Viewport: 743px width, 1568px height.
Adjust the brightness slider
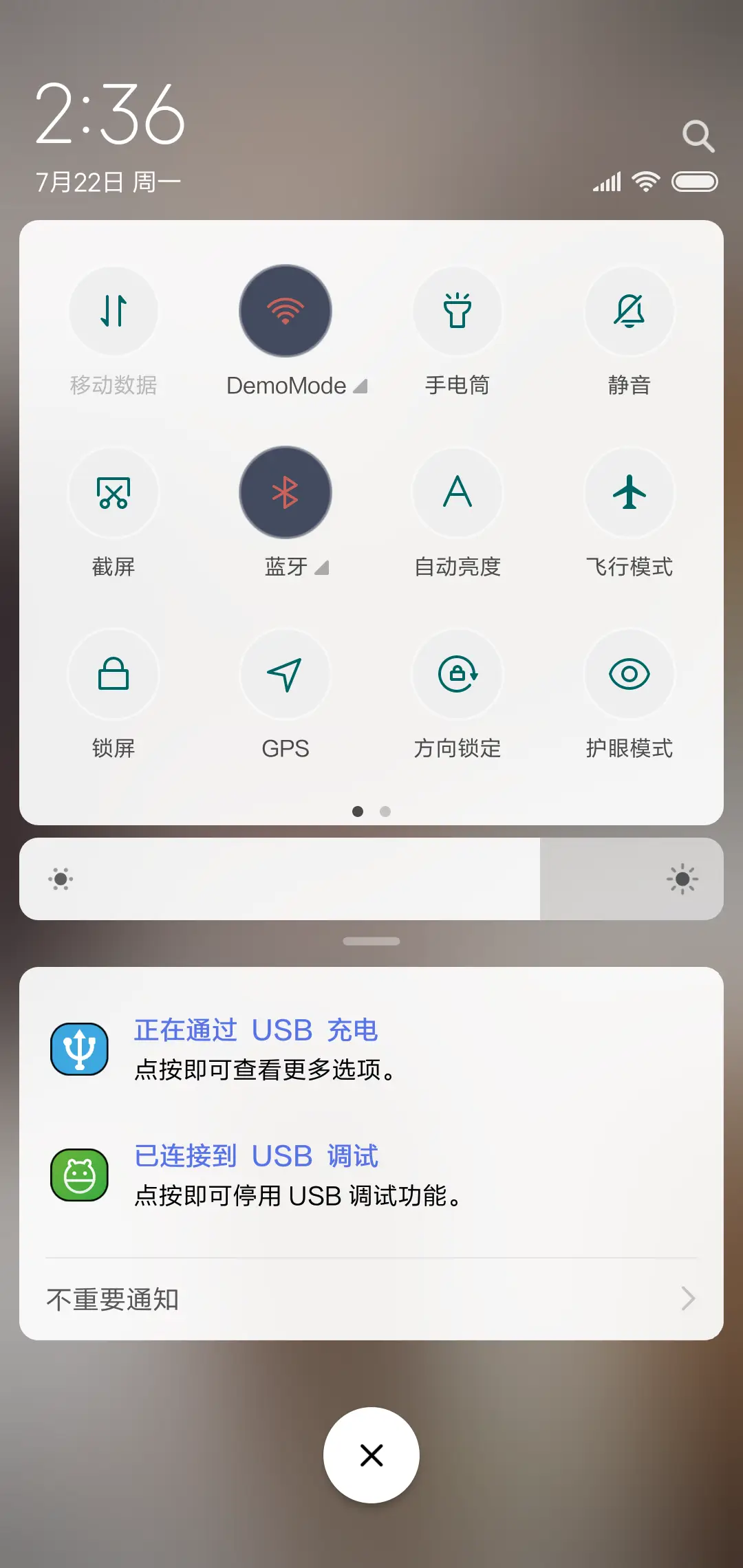tap(371, 878)
